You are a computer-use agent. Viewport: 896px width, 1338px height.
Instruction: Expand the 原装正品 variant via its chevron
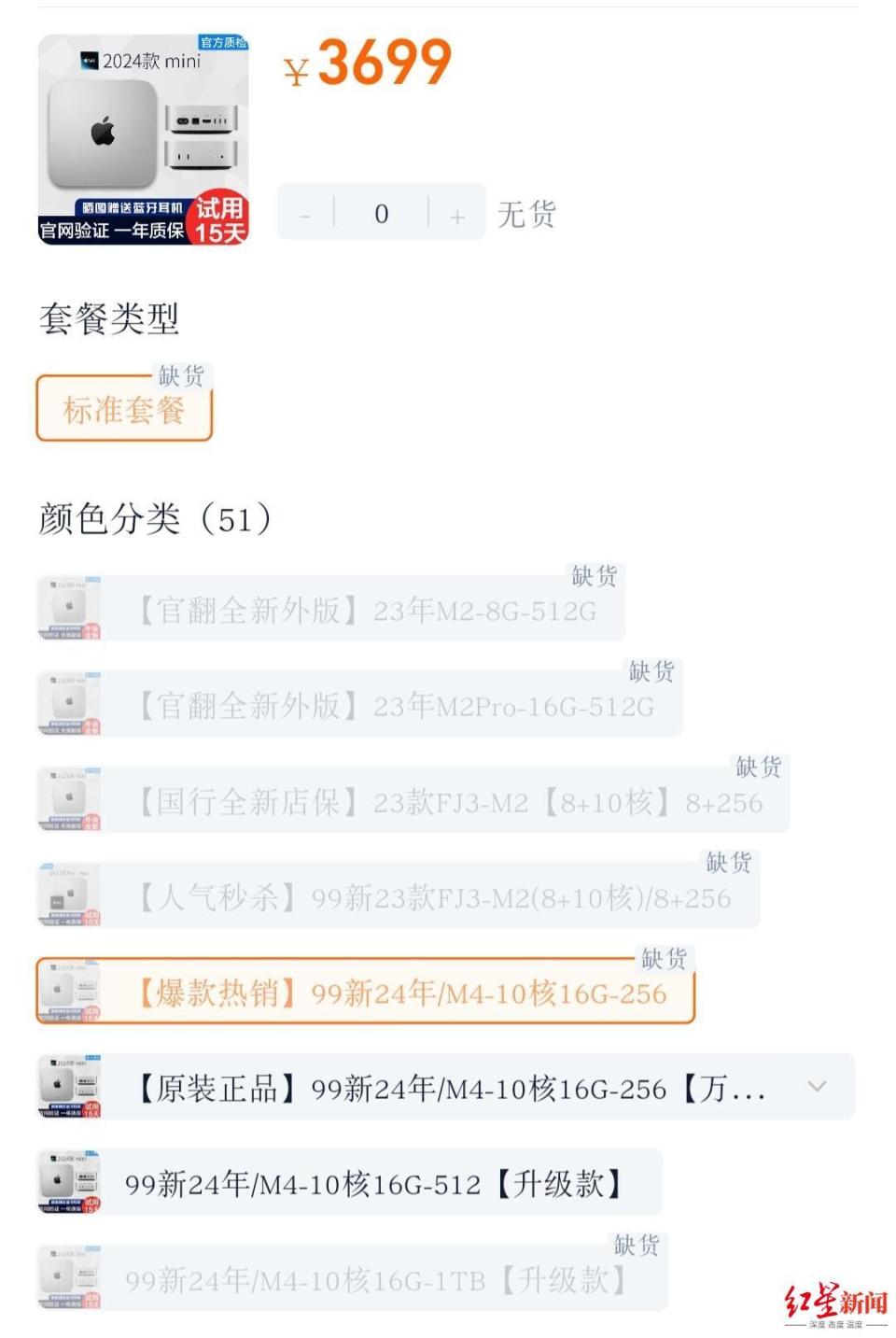point(819,1087)
